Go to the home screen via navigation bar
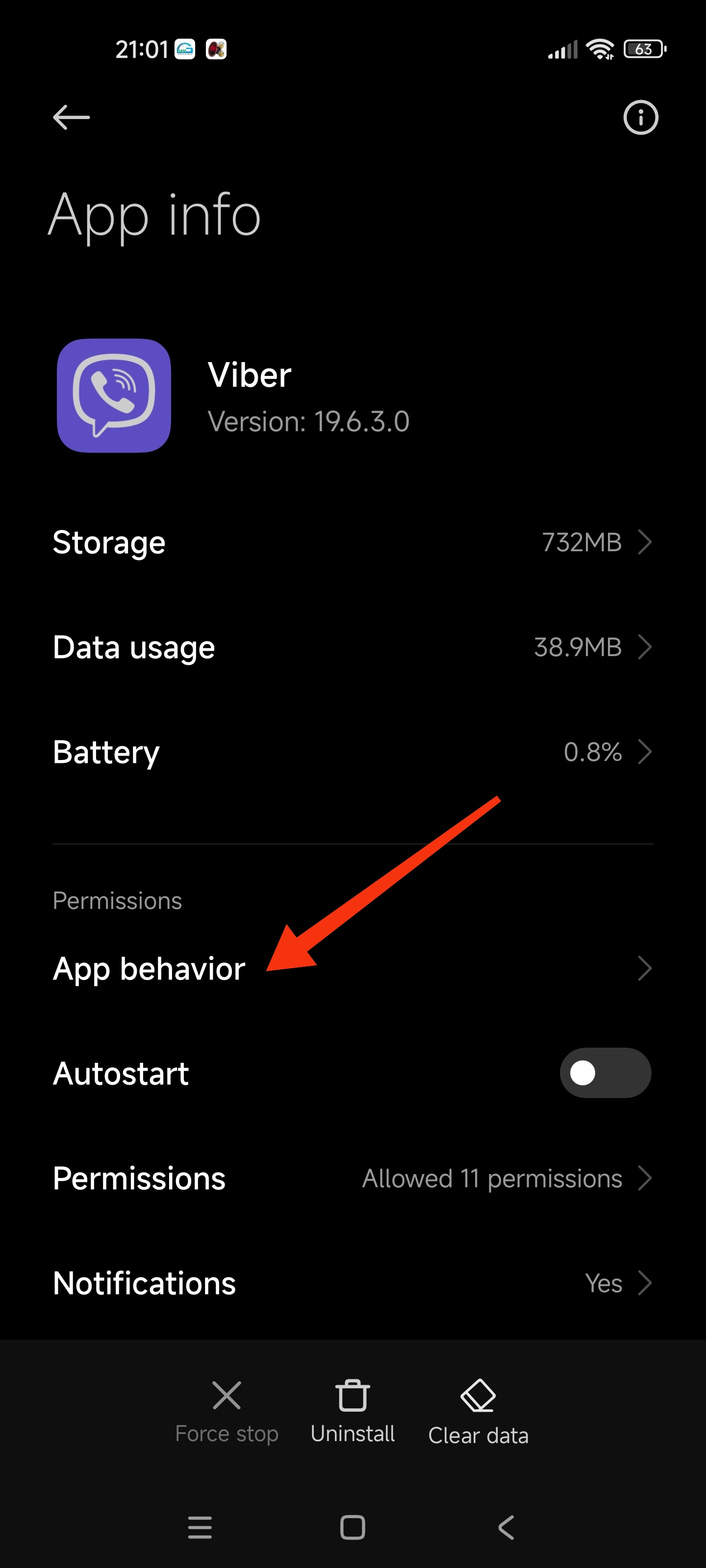 353,1527
